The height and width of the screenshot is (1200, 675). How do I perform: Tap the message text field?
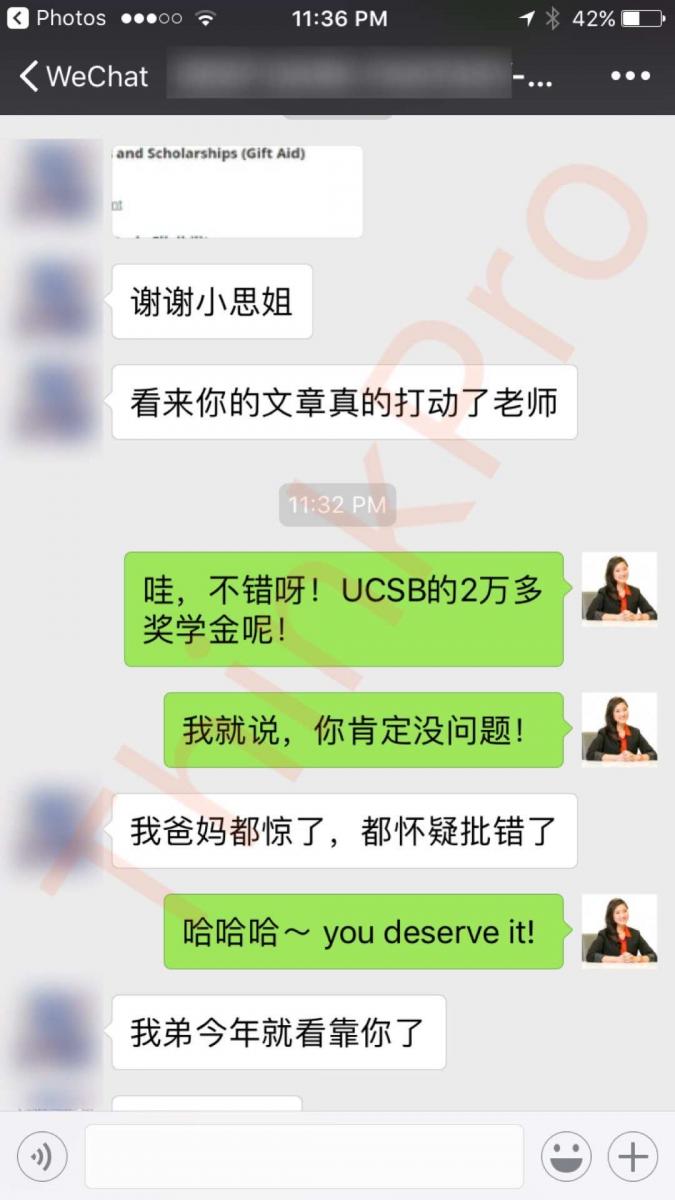tap(304, 1157)
